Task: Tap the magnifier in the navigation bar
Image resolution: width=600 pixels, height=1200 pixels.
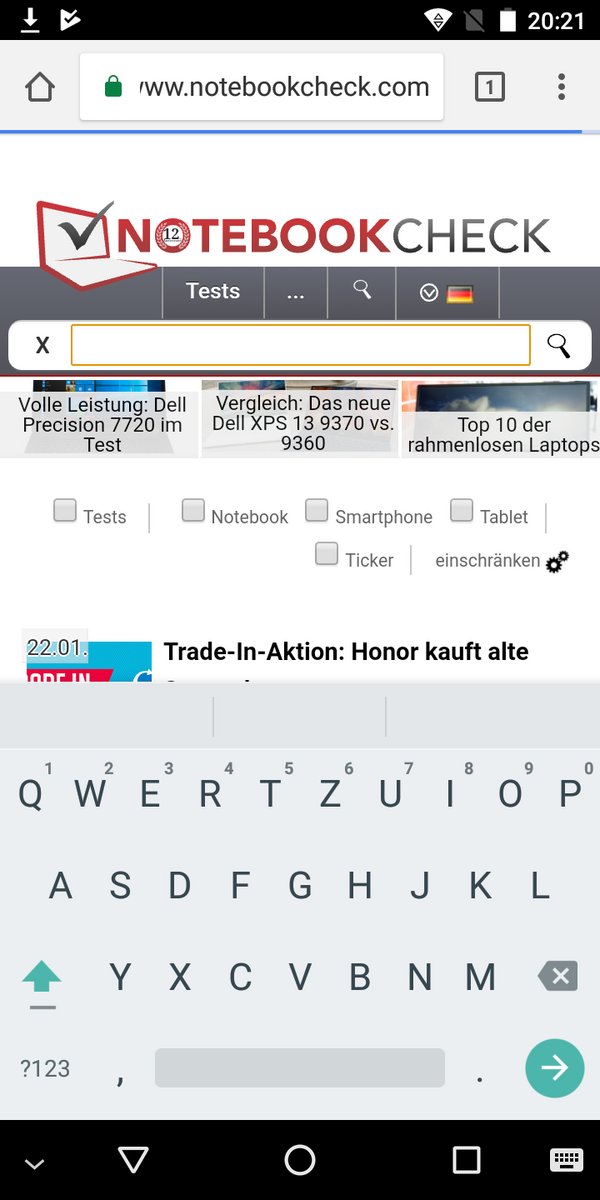Action: pos(362,291)
